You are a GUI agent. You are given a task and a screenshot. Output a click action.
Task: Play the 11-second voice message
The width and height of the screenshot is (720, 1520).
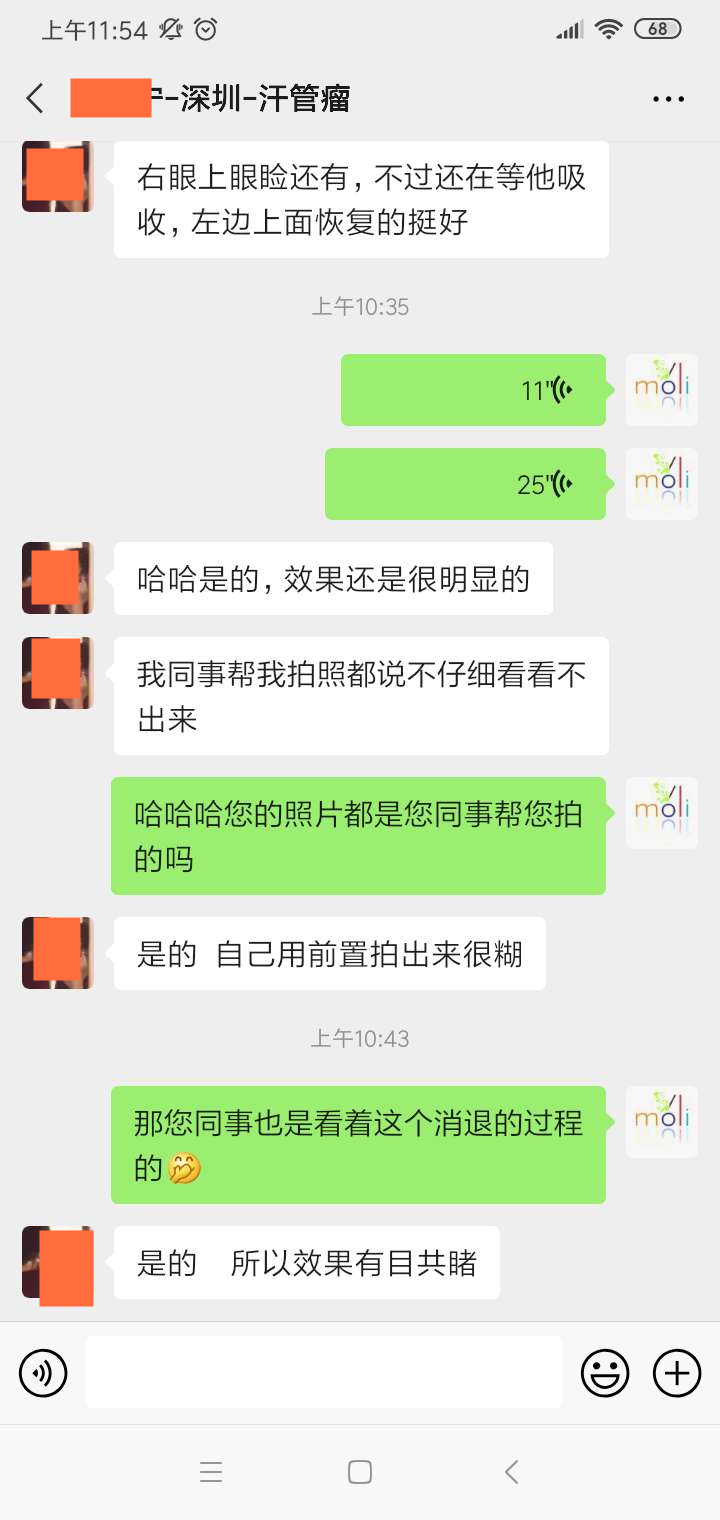coord(472,389)
